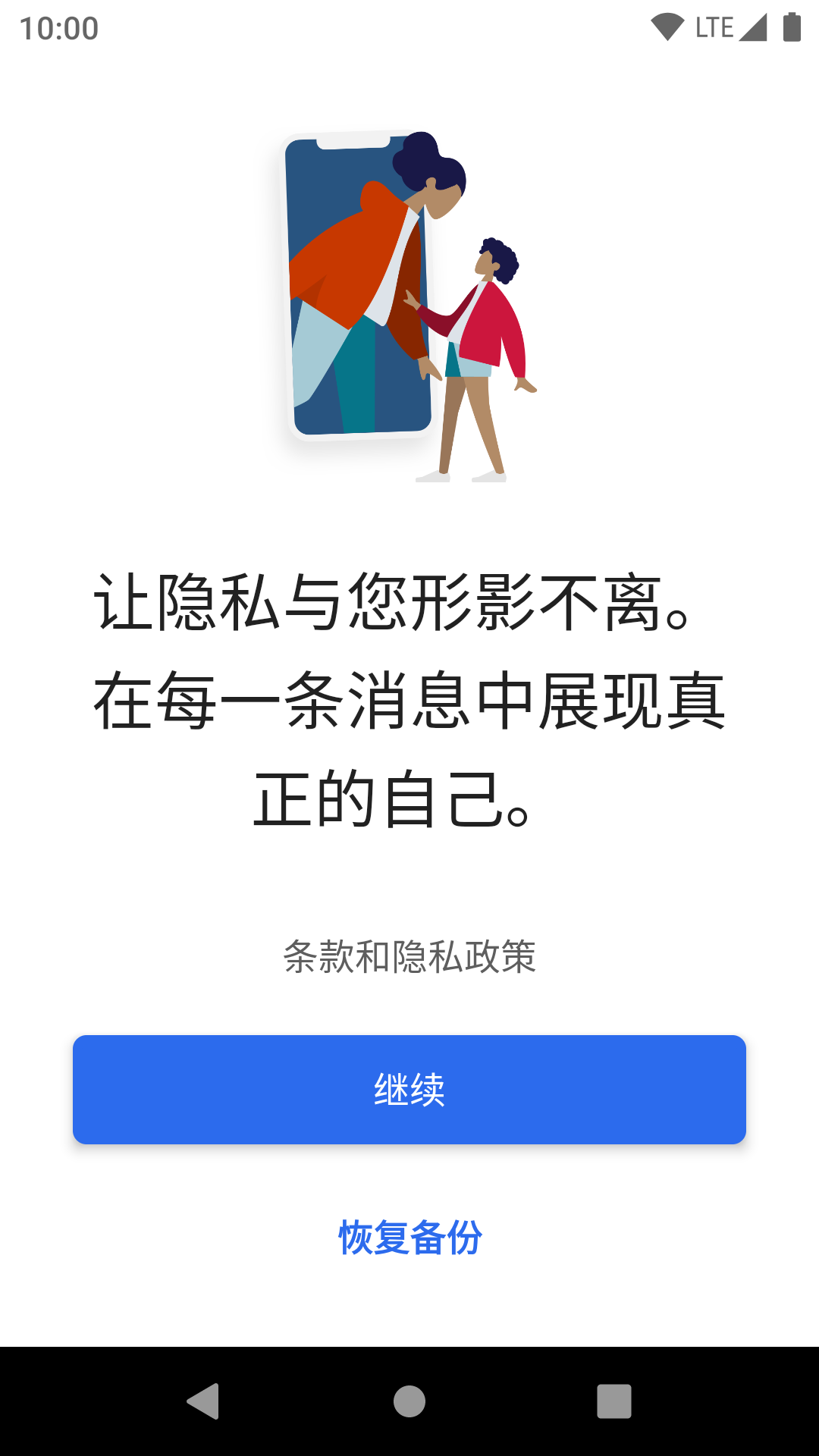Tap the battery level icon

(792, 25)
